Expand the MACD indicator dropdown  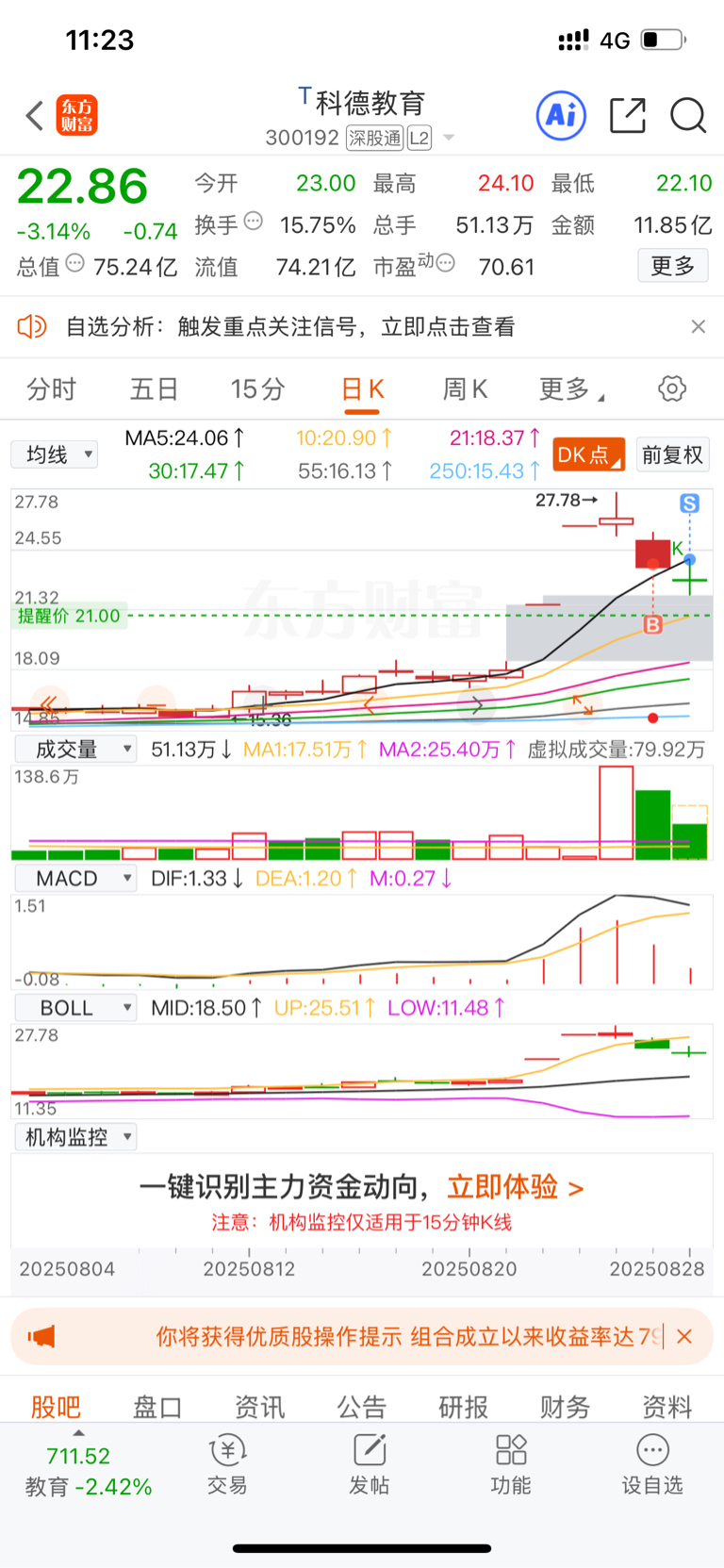(x=75, y=879)
